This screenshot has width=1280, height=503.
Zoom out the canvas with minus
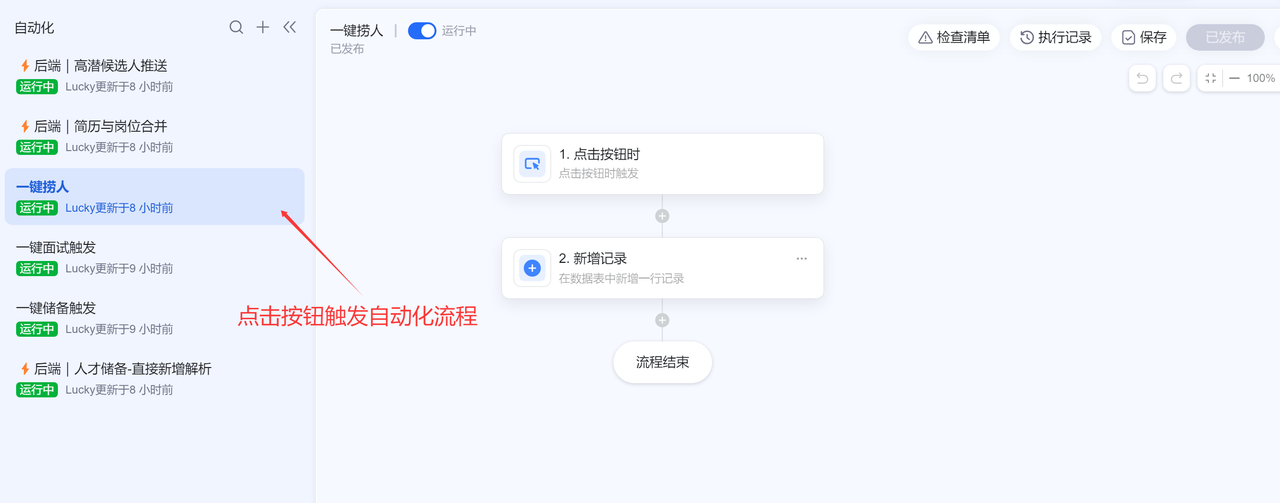tap(1234, 78)
